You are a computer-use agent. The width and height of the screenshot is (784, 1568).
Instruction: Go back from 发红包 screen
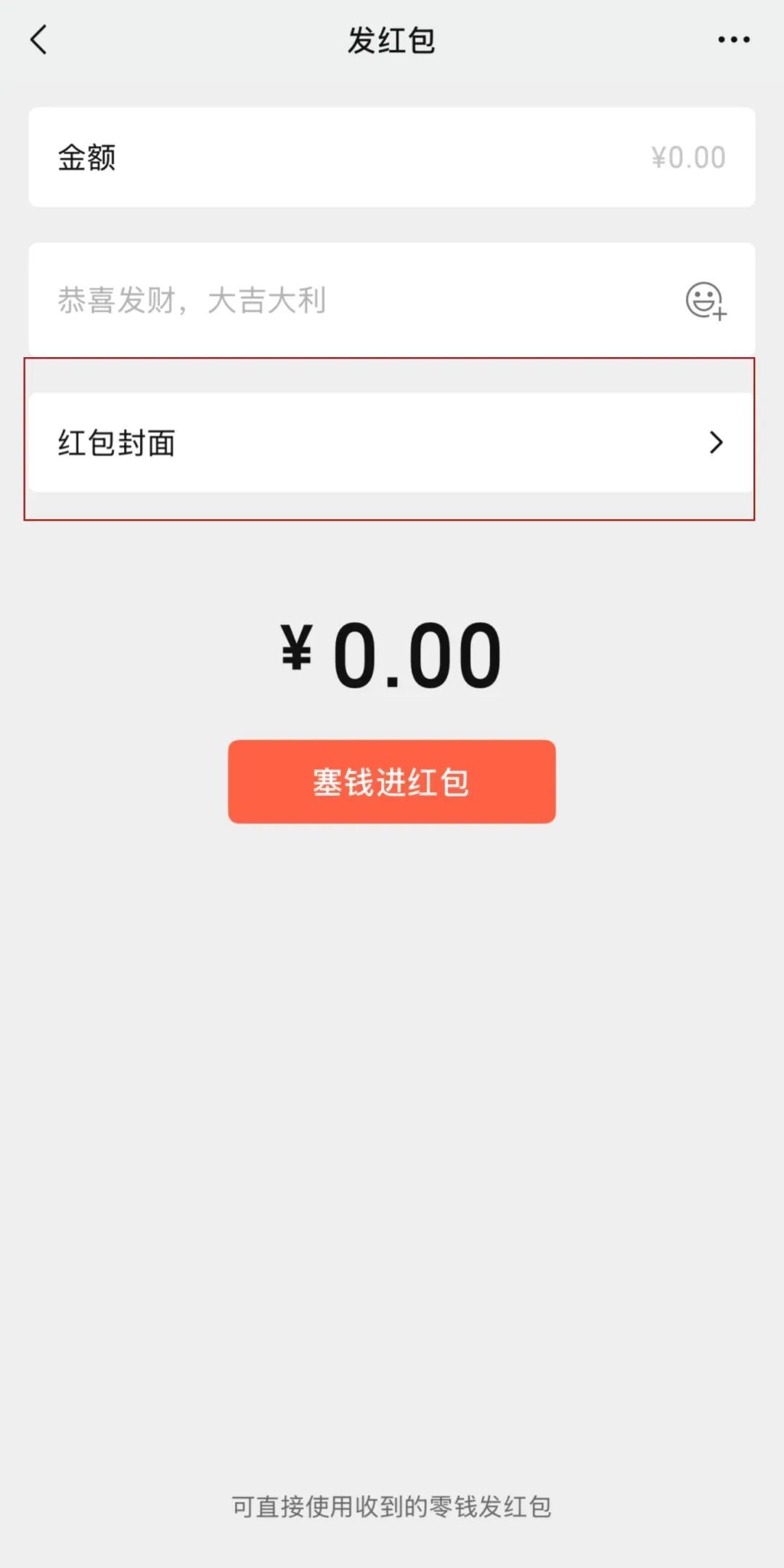tap(39, 40)
